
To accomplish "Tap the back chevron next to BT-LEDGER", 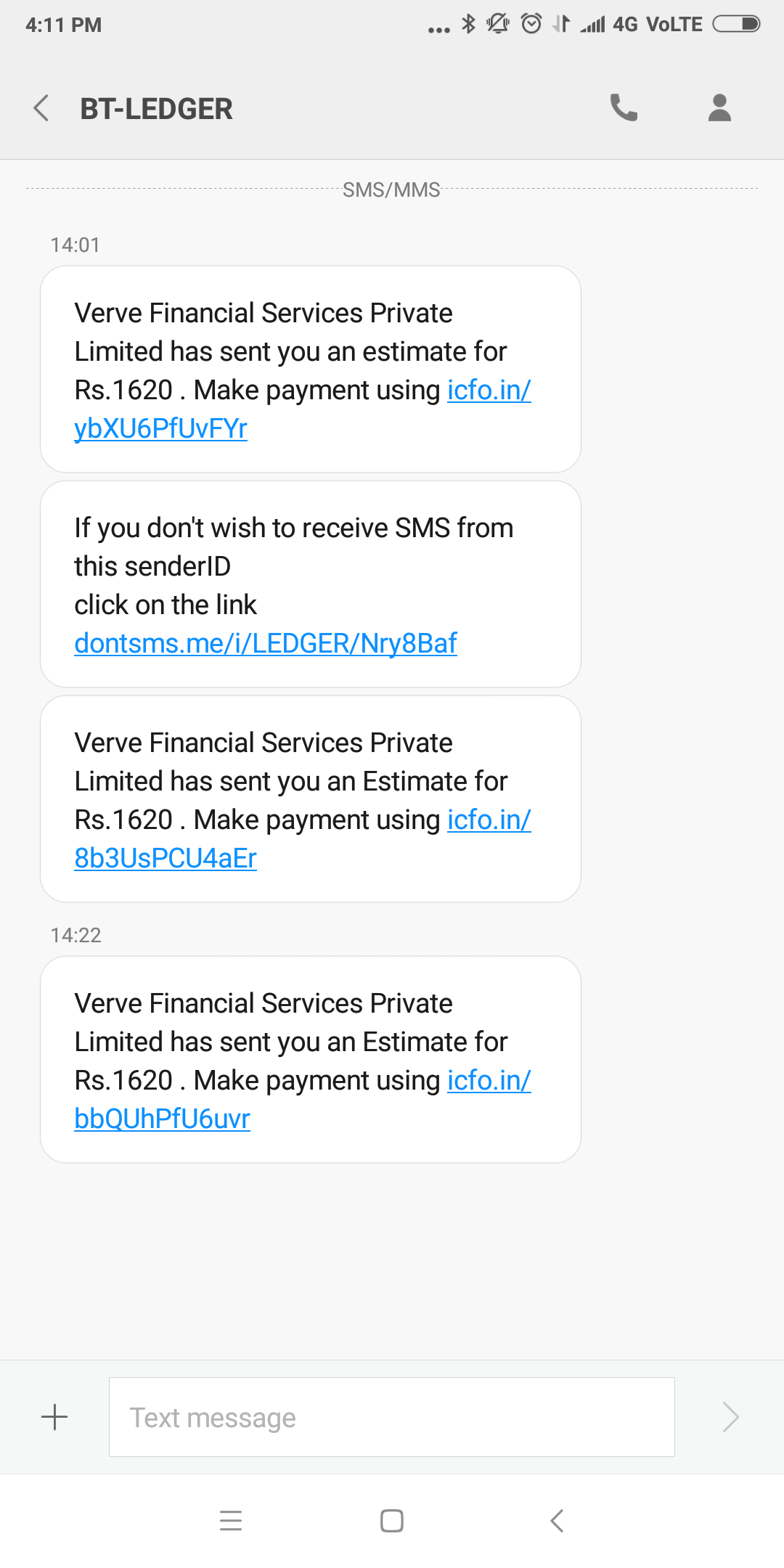I will [x=41, y=107].
